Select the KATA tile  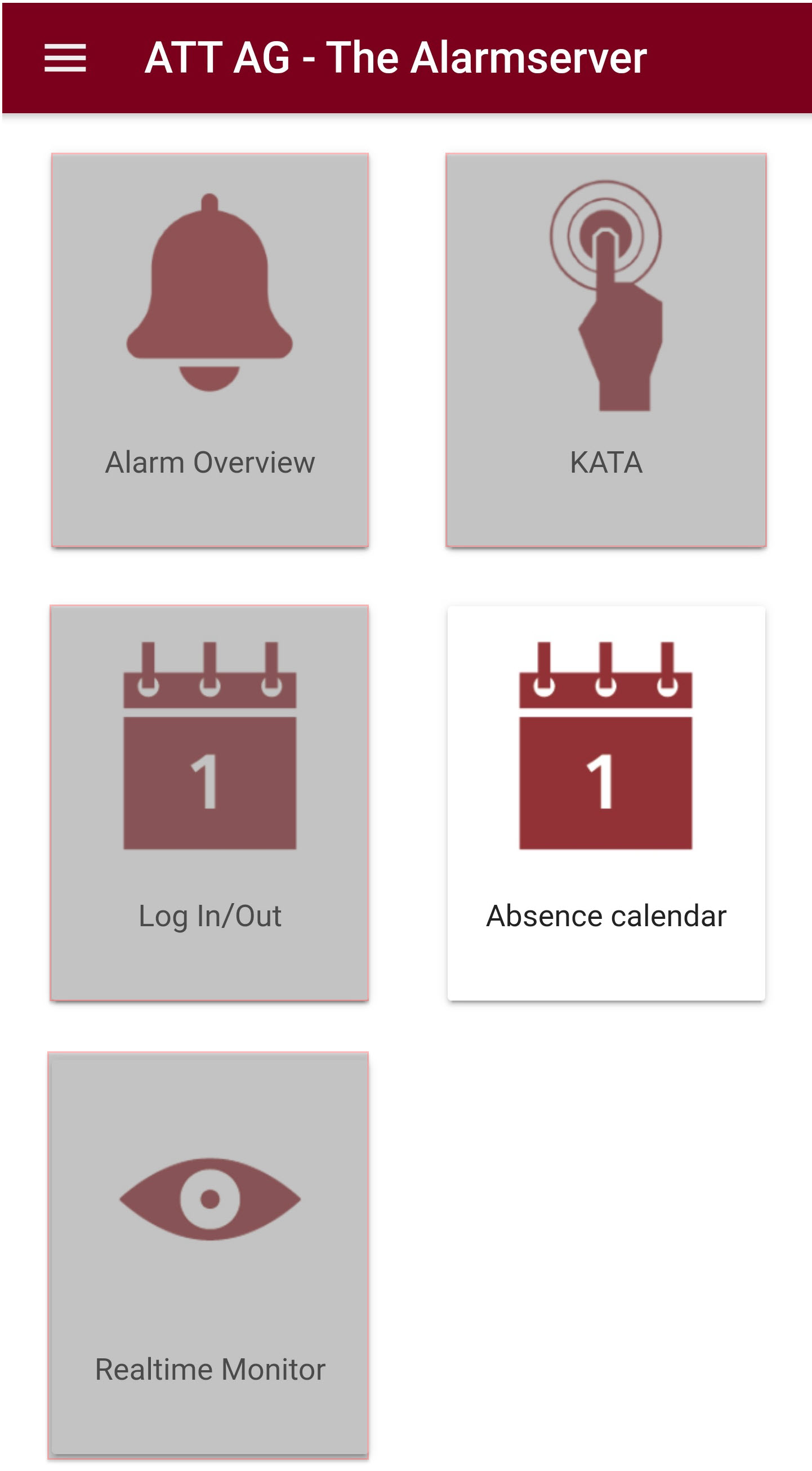tap(605, 350)
